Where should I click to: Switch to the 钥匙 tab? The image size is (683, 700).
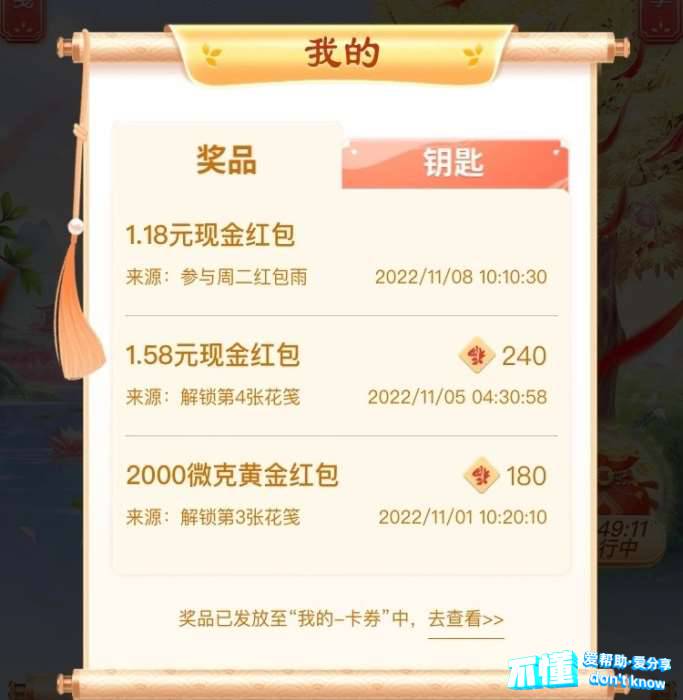tap(453, 163)
